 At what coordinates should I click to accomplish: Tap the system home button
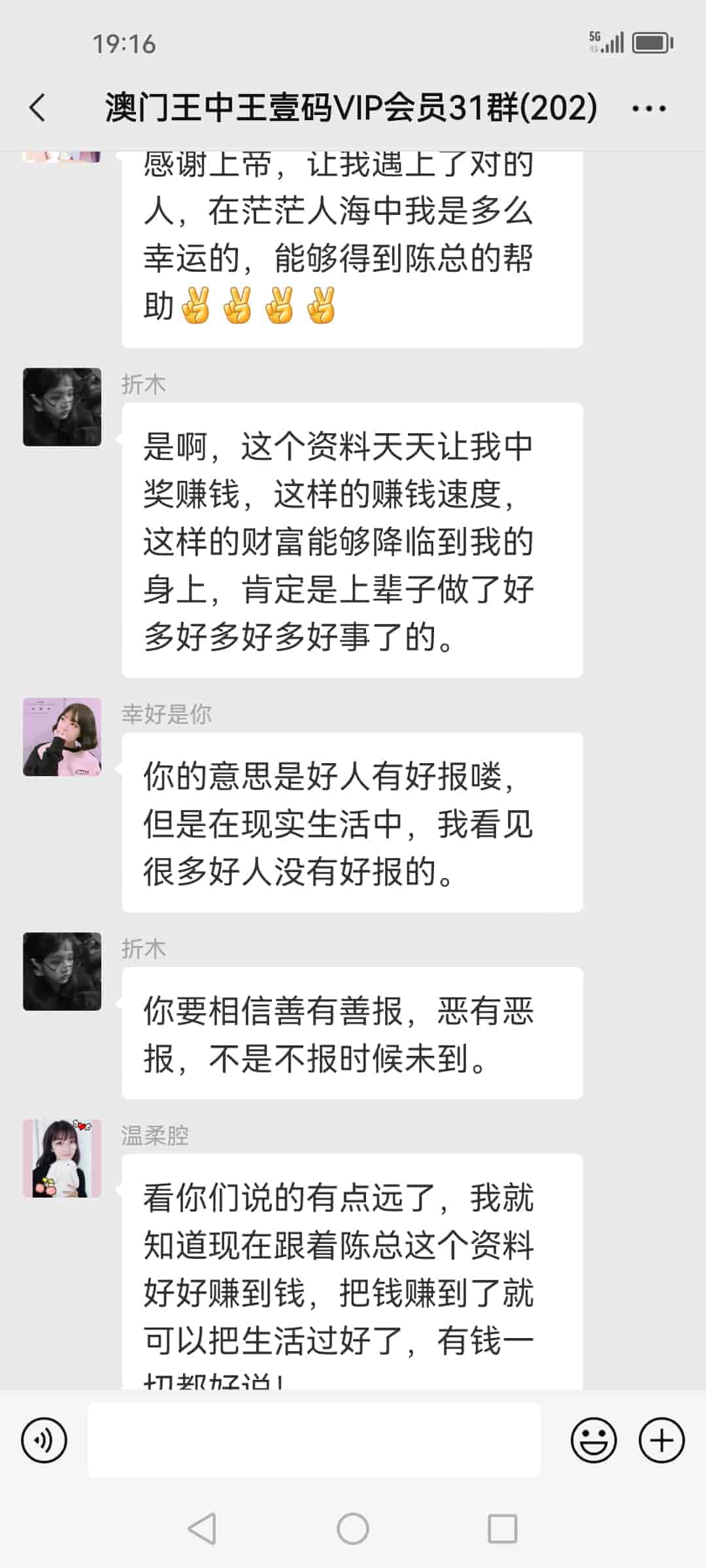353,1529
